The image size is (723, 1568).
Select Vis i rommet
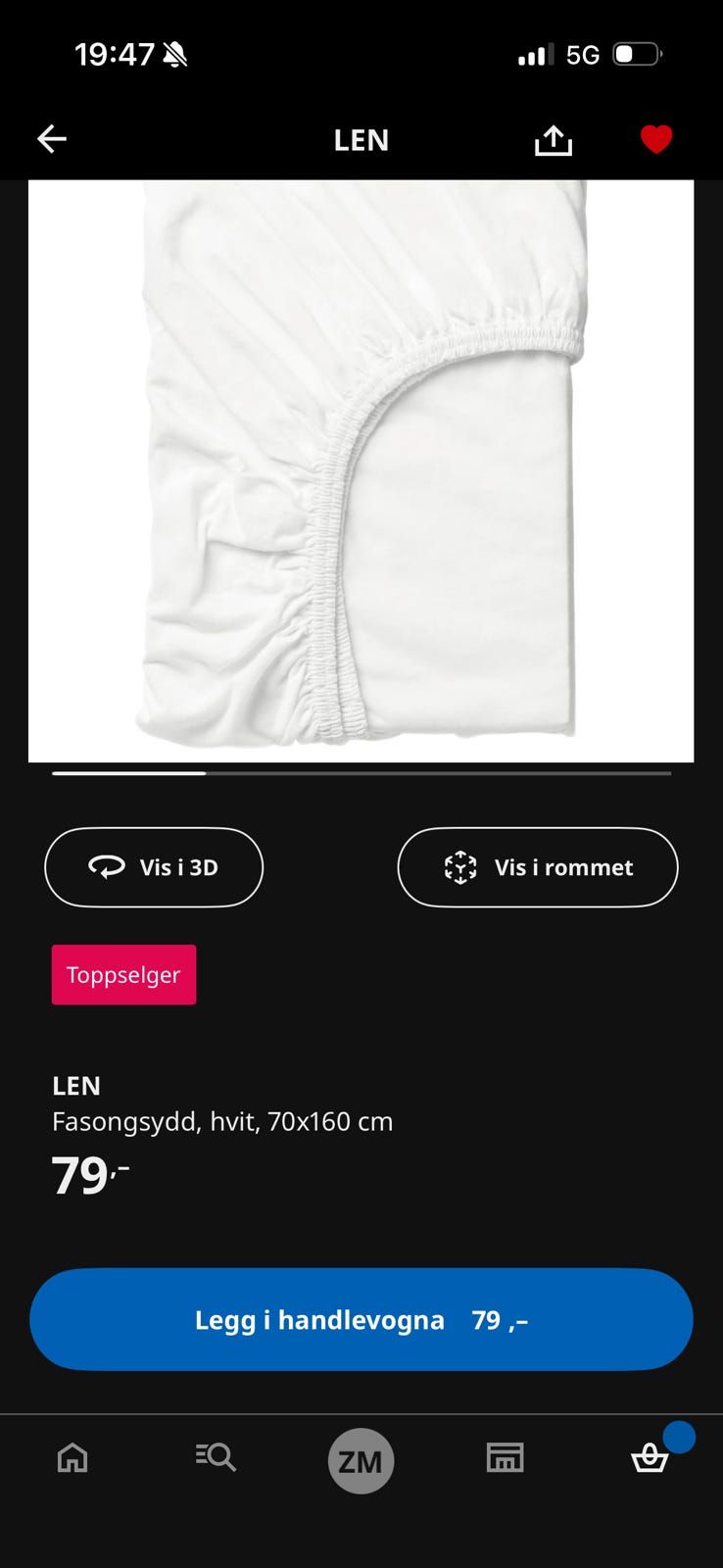538,867
